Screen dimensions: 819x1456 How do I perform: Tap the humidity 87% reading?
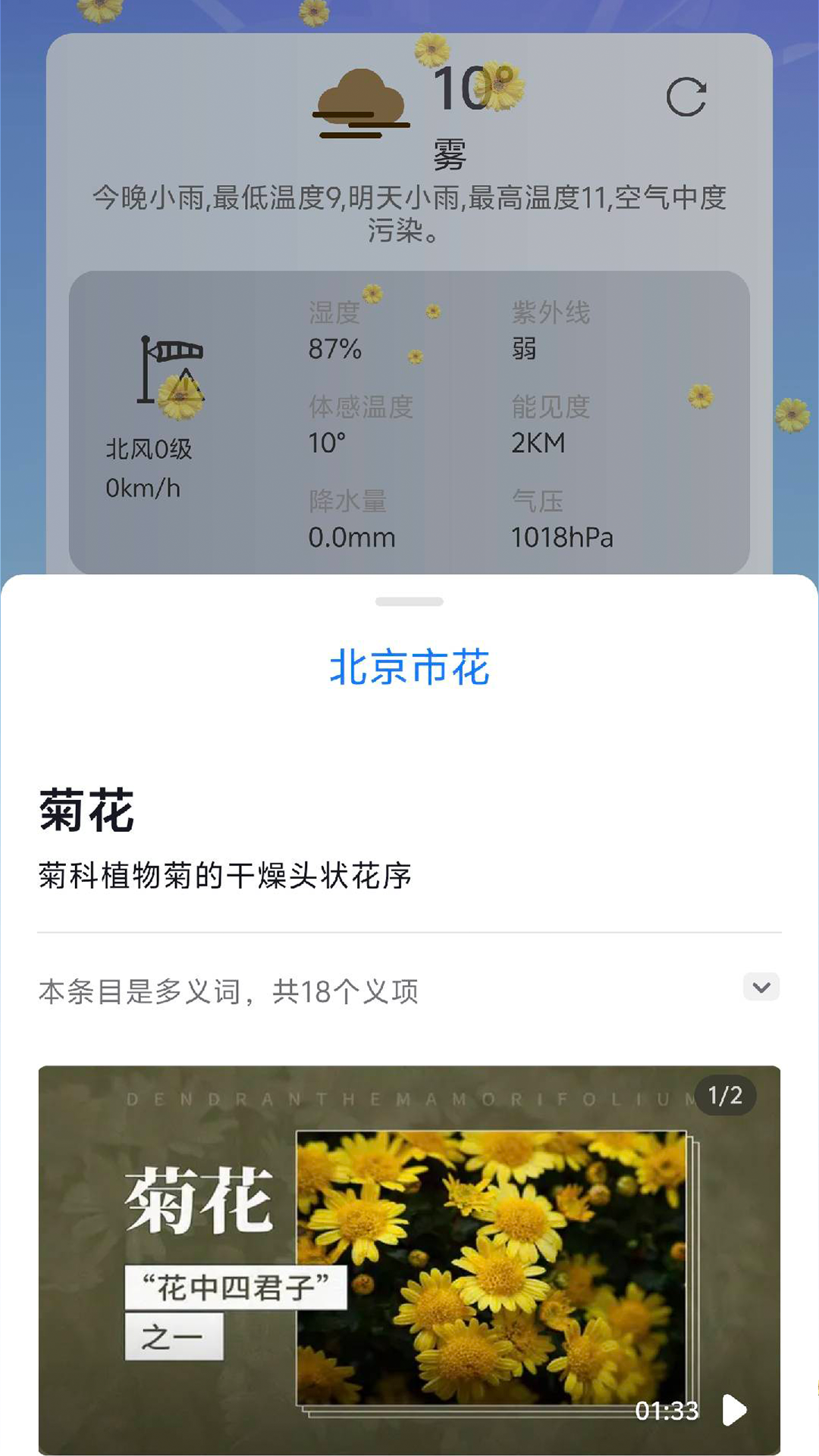click(x=334, y=350)
